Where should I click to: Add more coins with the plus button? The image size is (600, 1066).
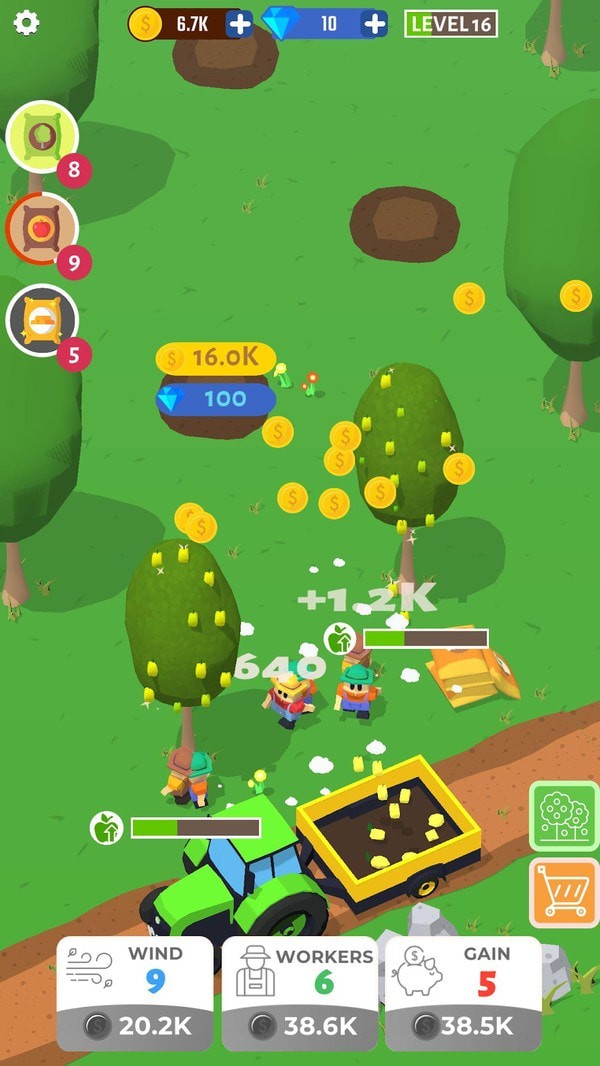[x=239, y=24]
